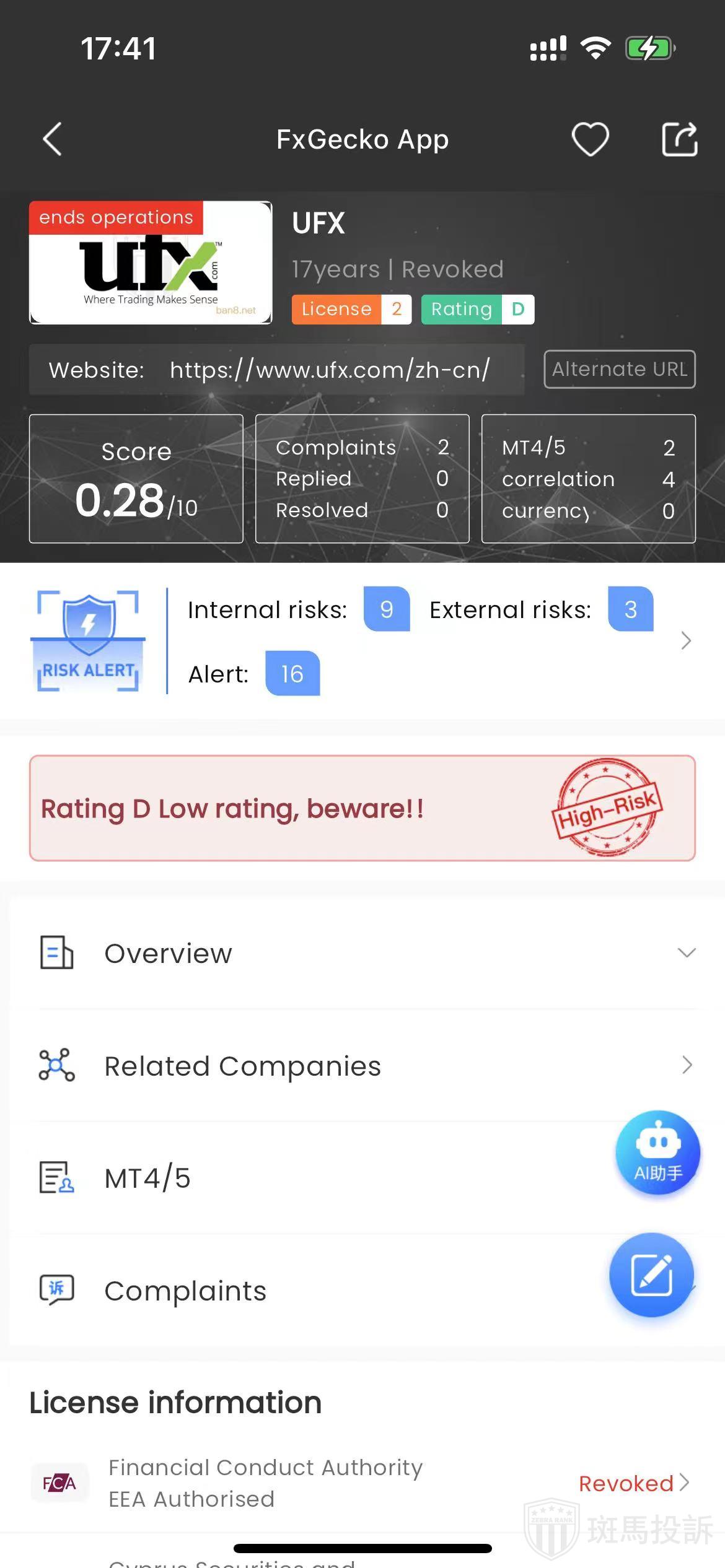Screen dimensions: 725x1568
Task: Go back using the back arrow
Action: point(53,139)
